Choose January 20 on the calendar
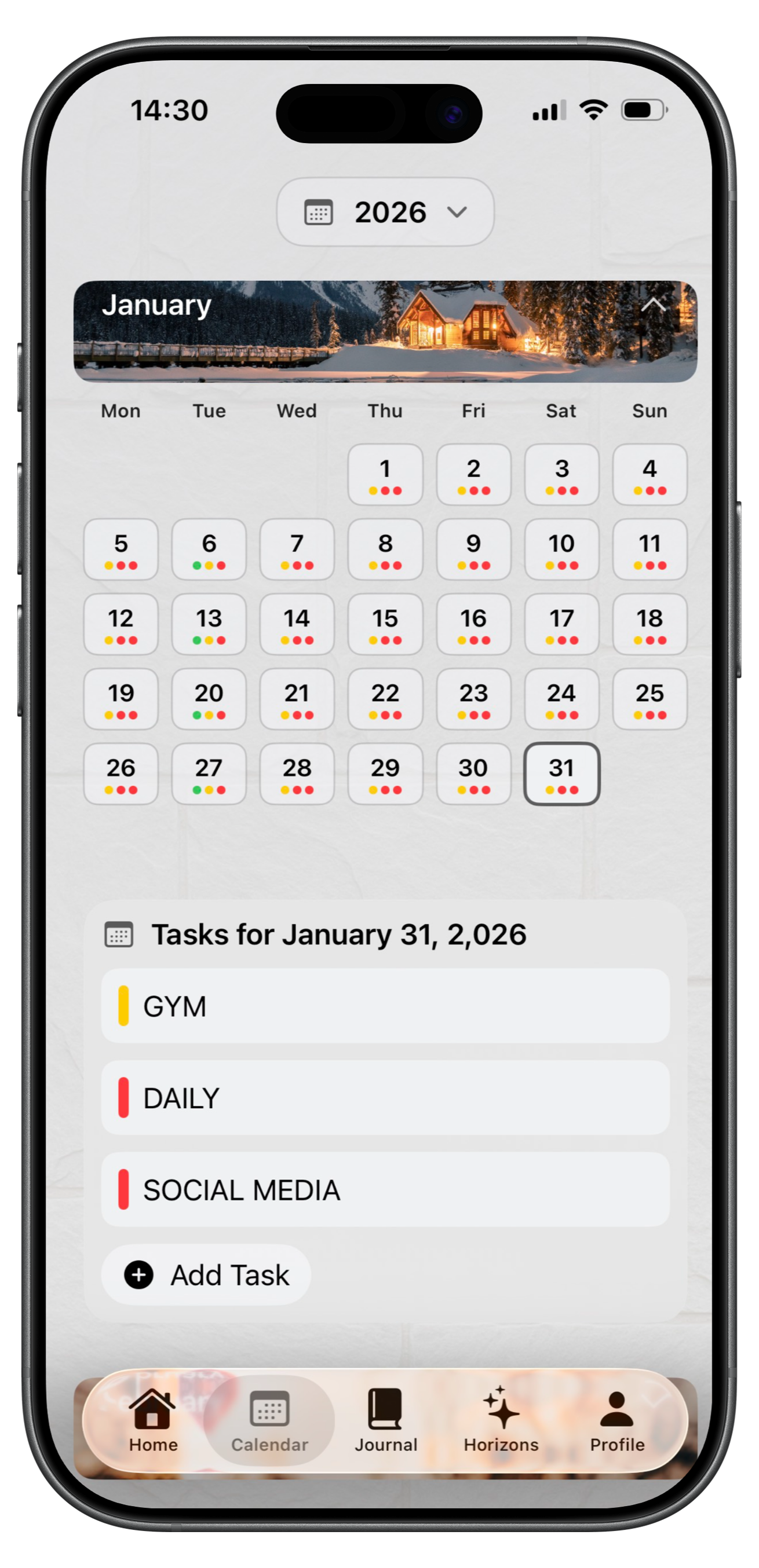Screen dimensions: 759x1568 [x=209, y=699]
